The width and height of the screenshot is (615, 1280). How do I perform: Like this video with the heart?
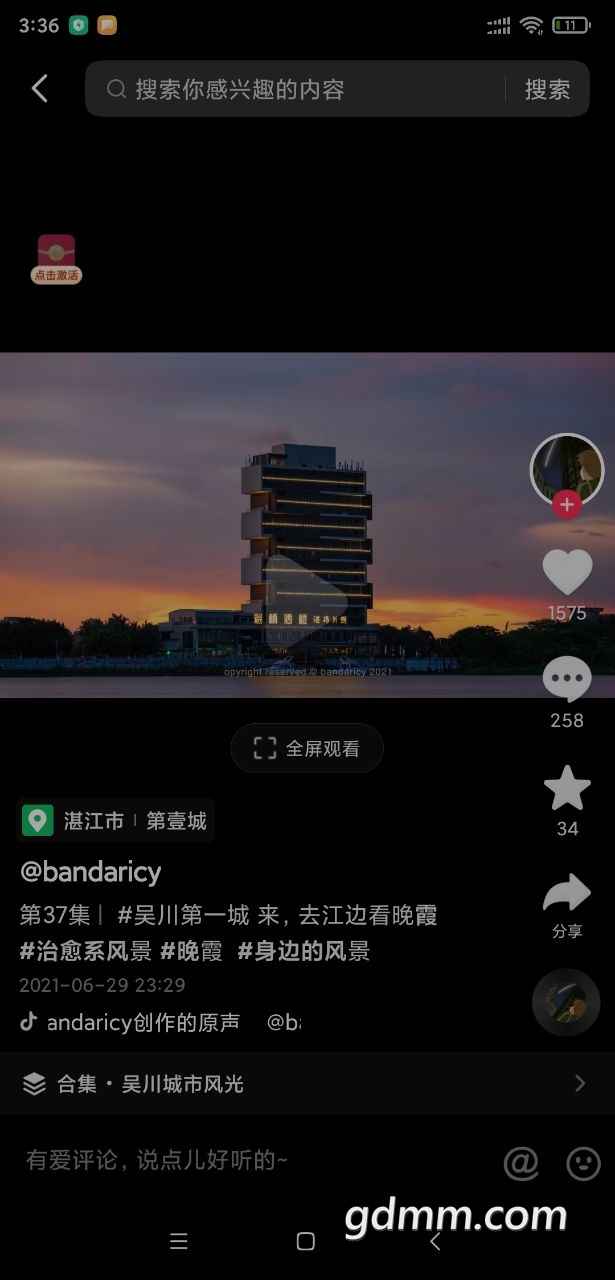(567, 573)
